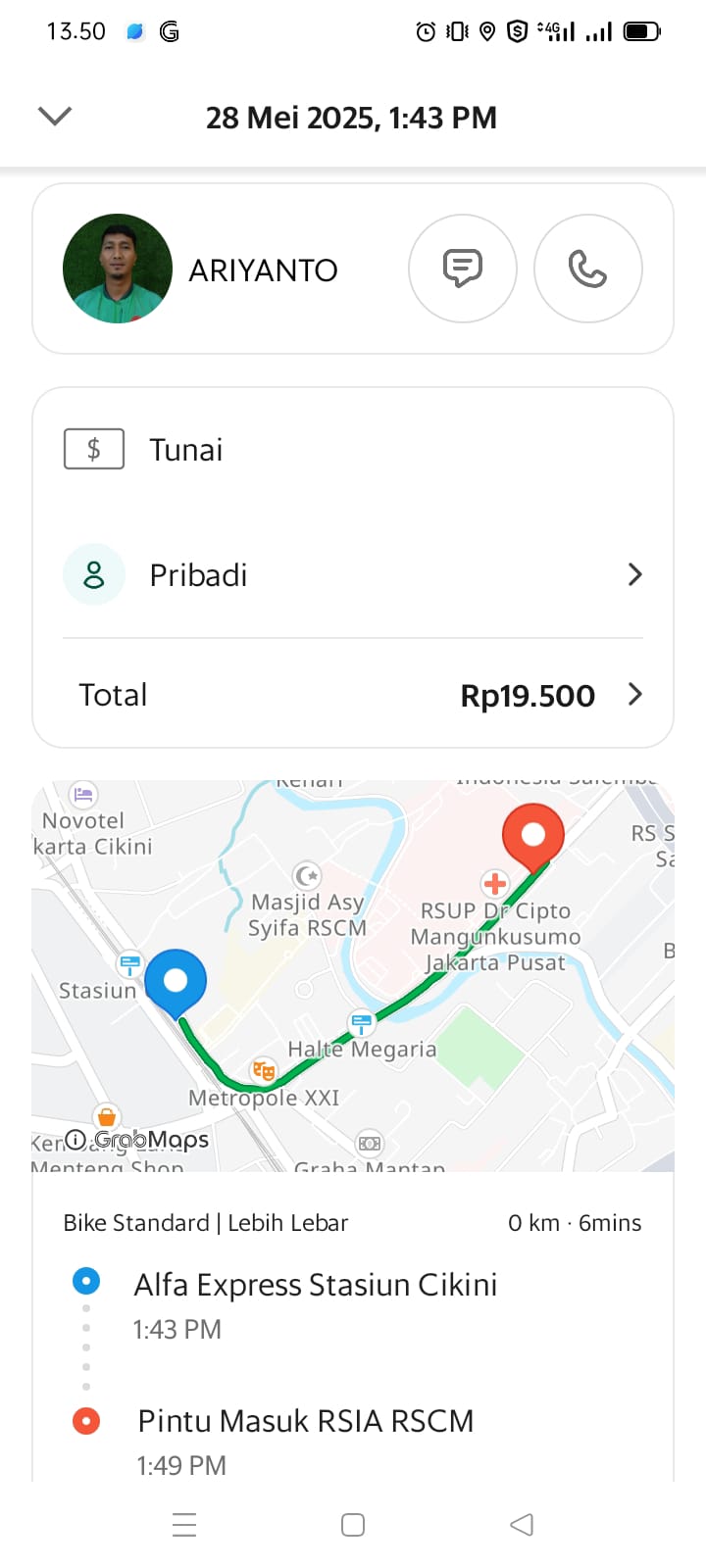Go back with the system back button

[x=522, y=1524]
